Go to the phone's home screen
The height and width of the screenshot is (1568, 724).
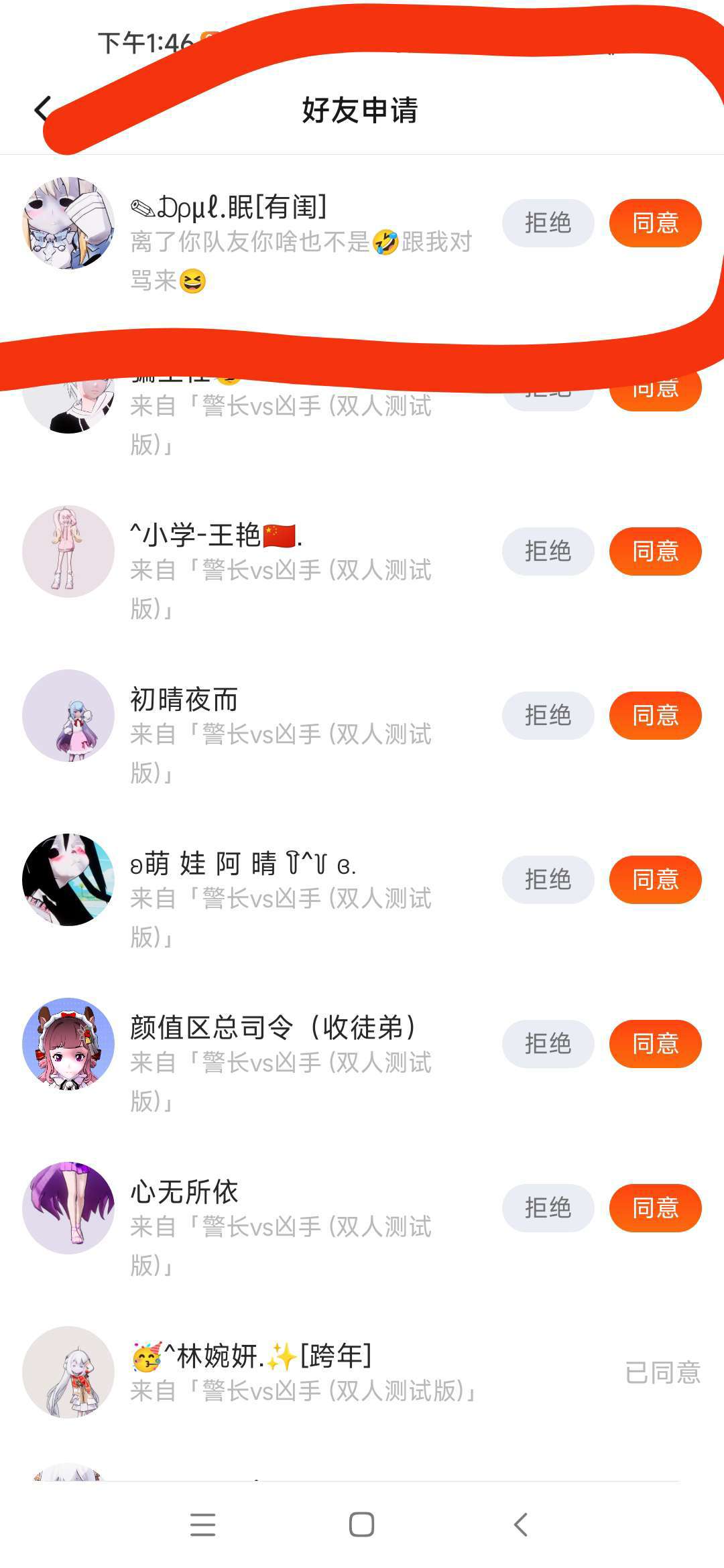[x=361, y=1524]
